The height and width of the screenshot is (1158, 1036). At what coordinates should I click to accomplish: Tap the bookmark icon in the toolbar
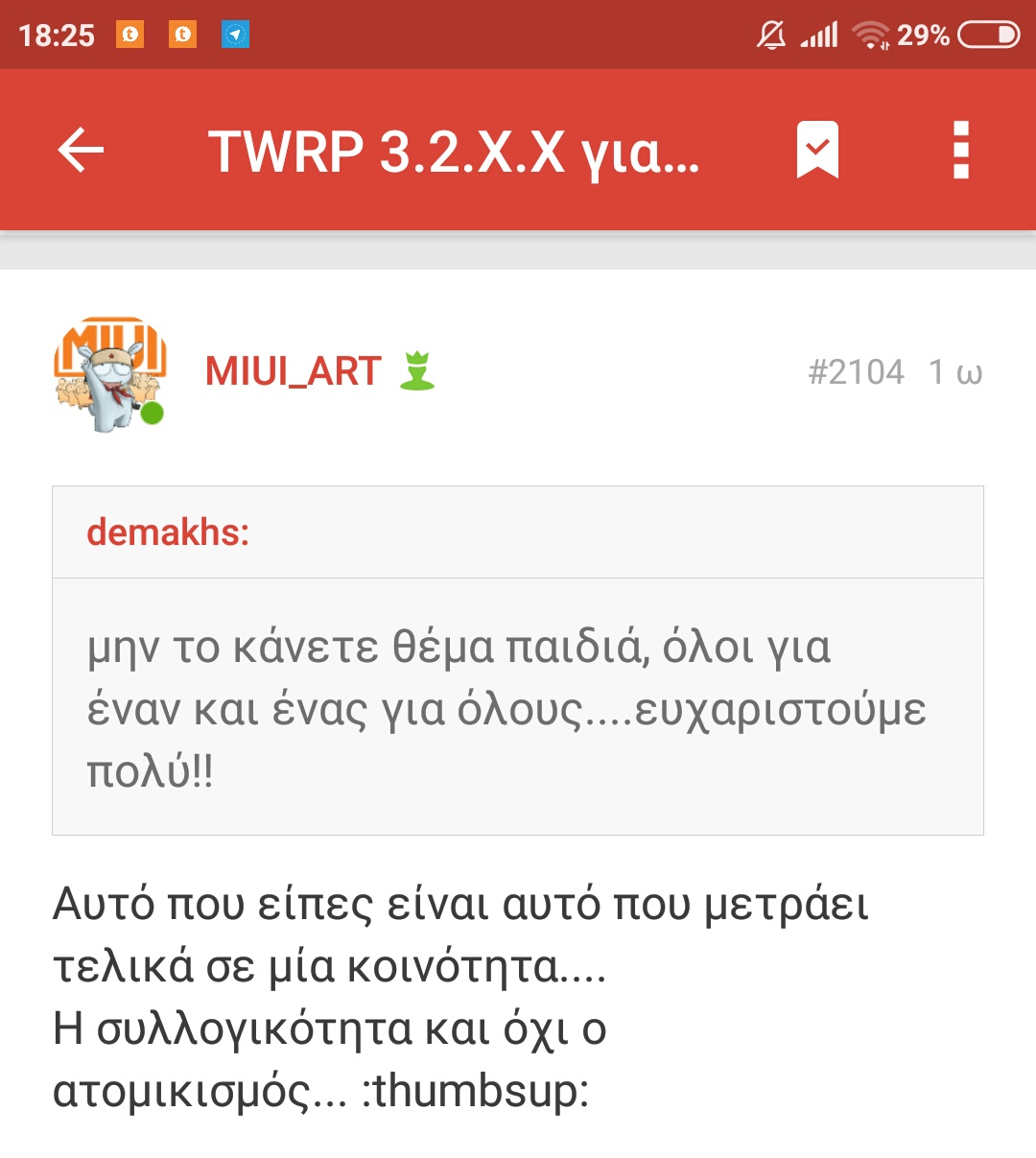pyautogui.click(x=817, y=151)
